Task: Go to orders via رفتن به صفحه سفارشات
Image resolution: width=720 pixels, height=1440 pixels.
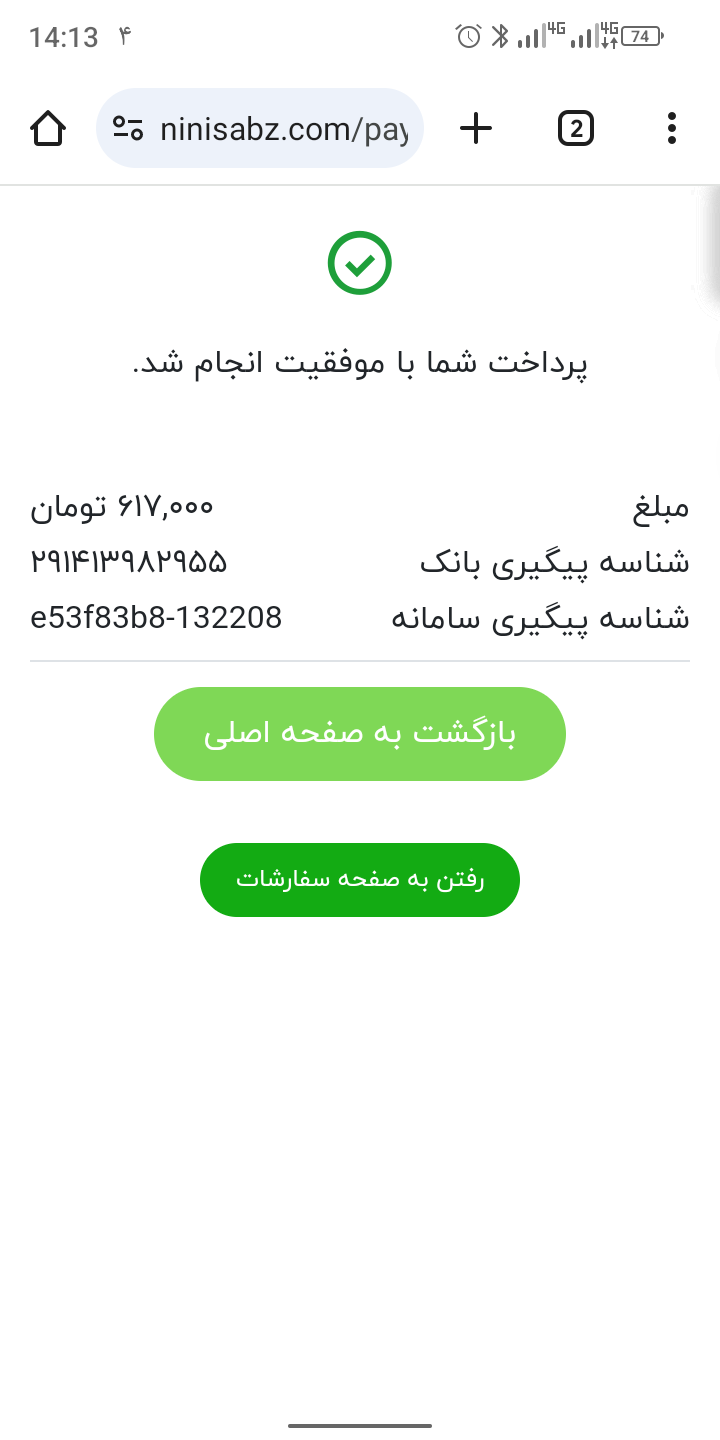Action: tap(360, 880)
